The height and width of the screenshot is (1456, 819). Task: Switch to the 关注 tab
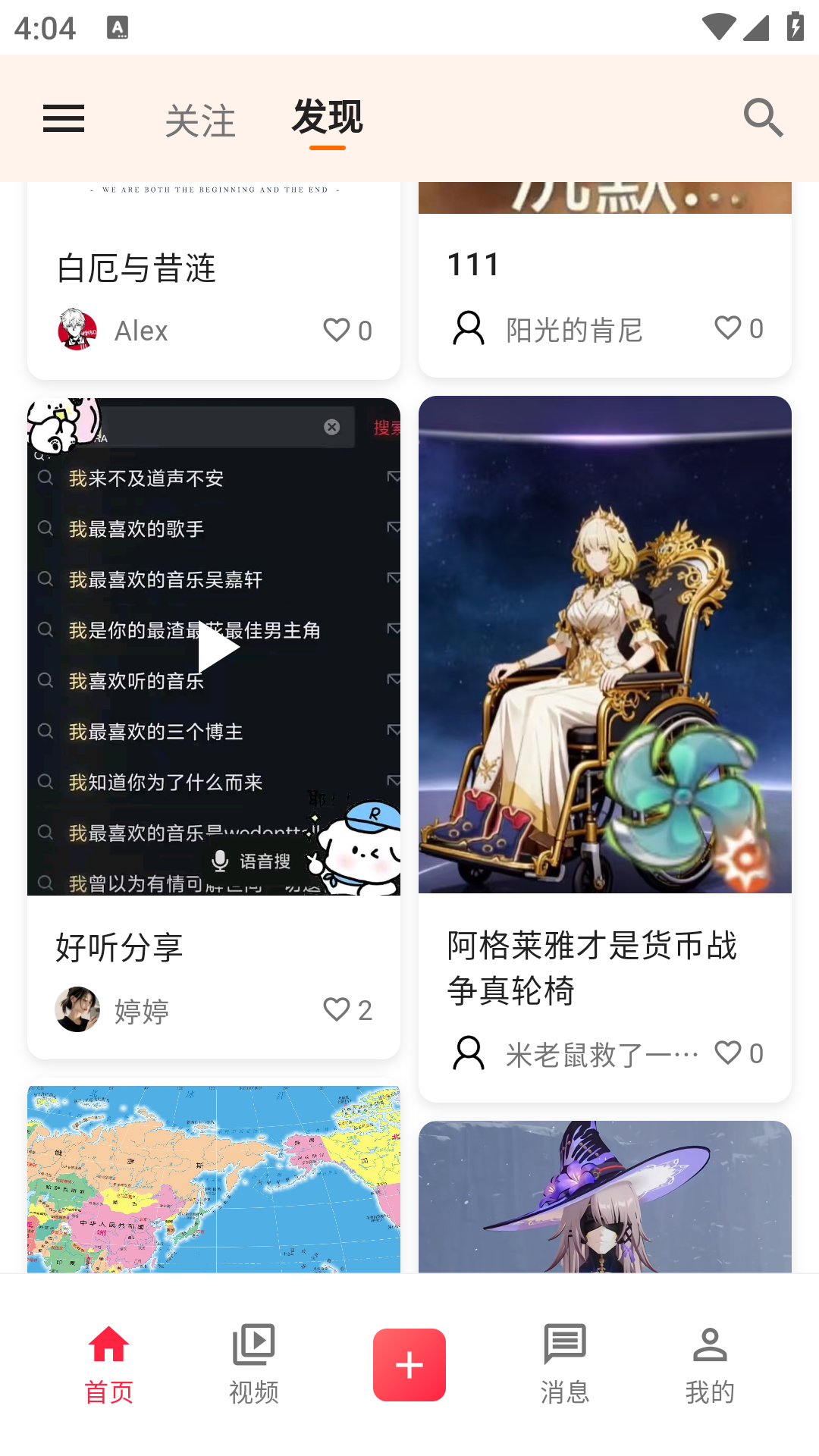(201, 120)
